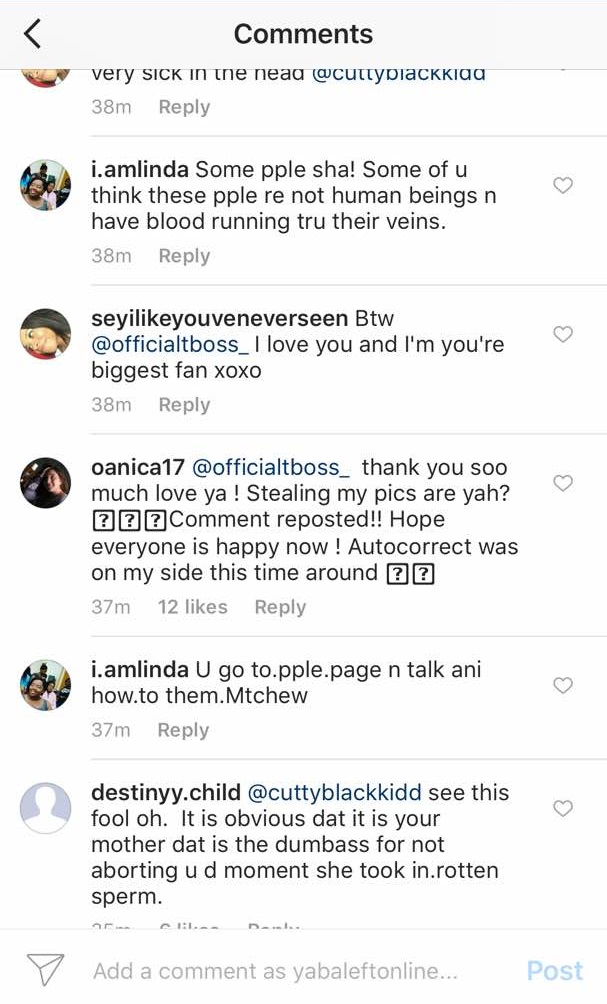Image resolution: width=607 pixels, height=1004 pixels.
Task: Tap the add a comment field
Action: (275, 971)
